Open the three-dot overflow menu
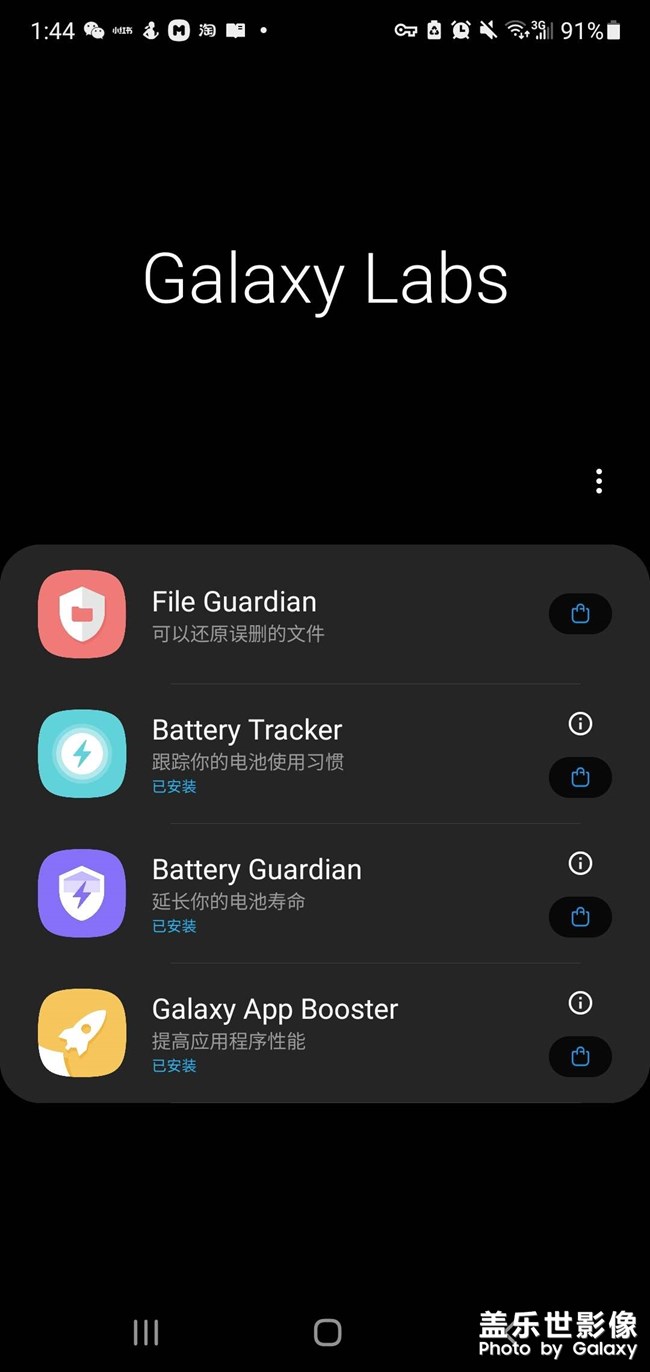Viewport: 650px width, 1372px height. click(x=599, y=481)
